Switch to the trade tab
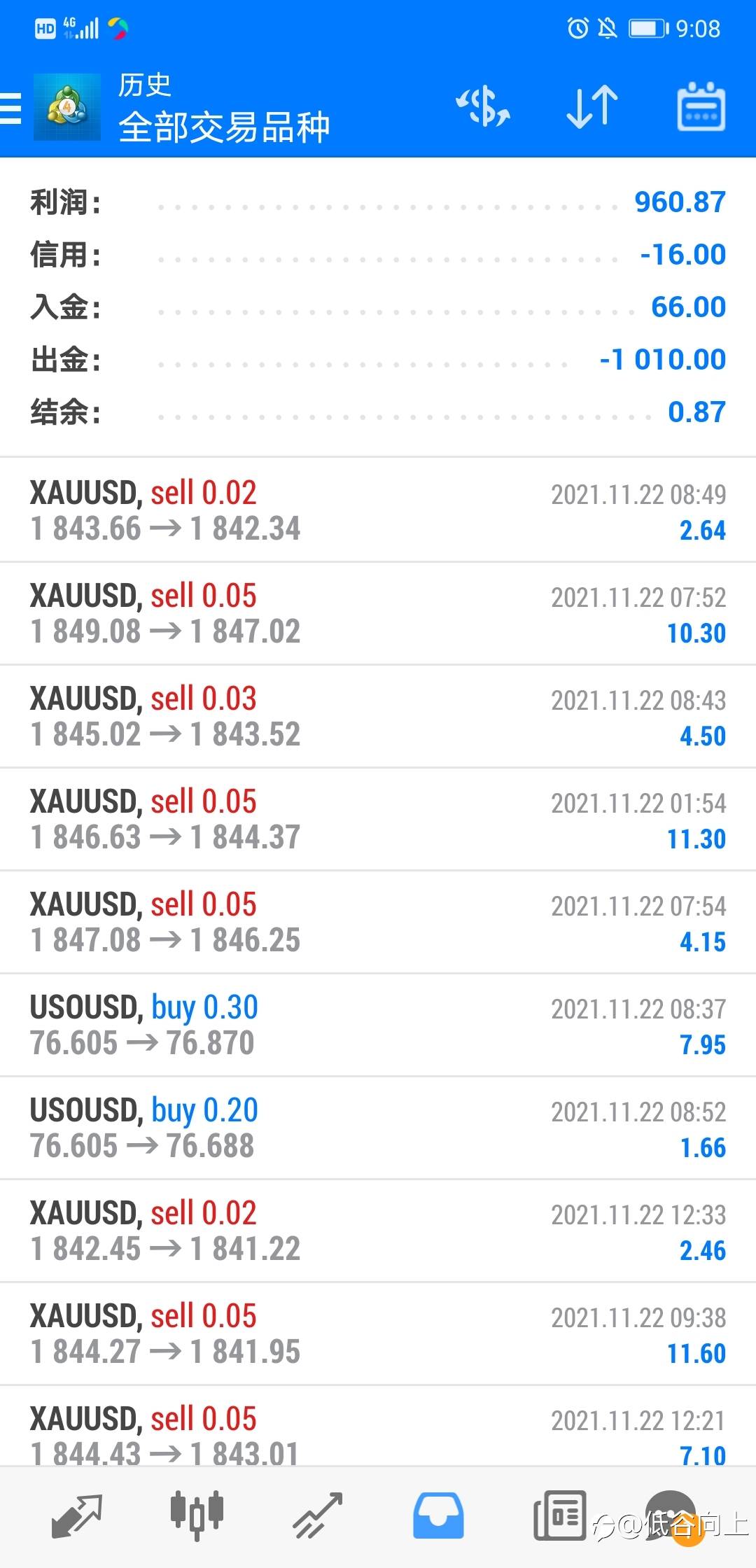The image size is (756, 1568). point(317,1516)
